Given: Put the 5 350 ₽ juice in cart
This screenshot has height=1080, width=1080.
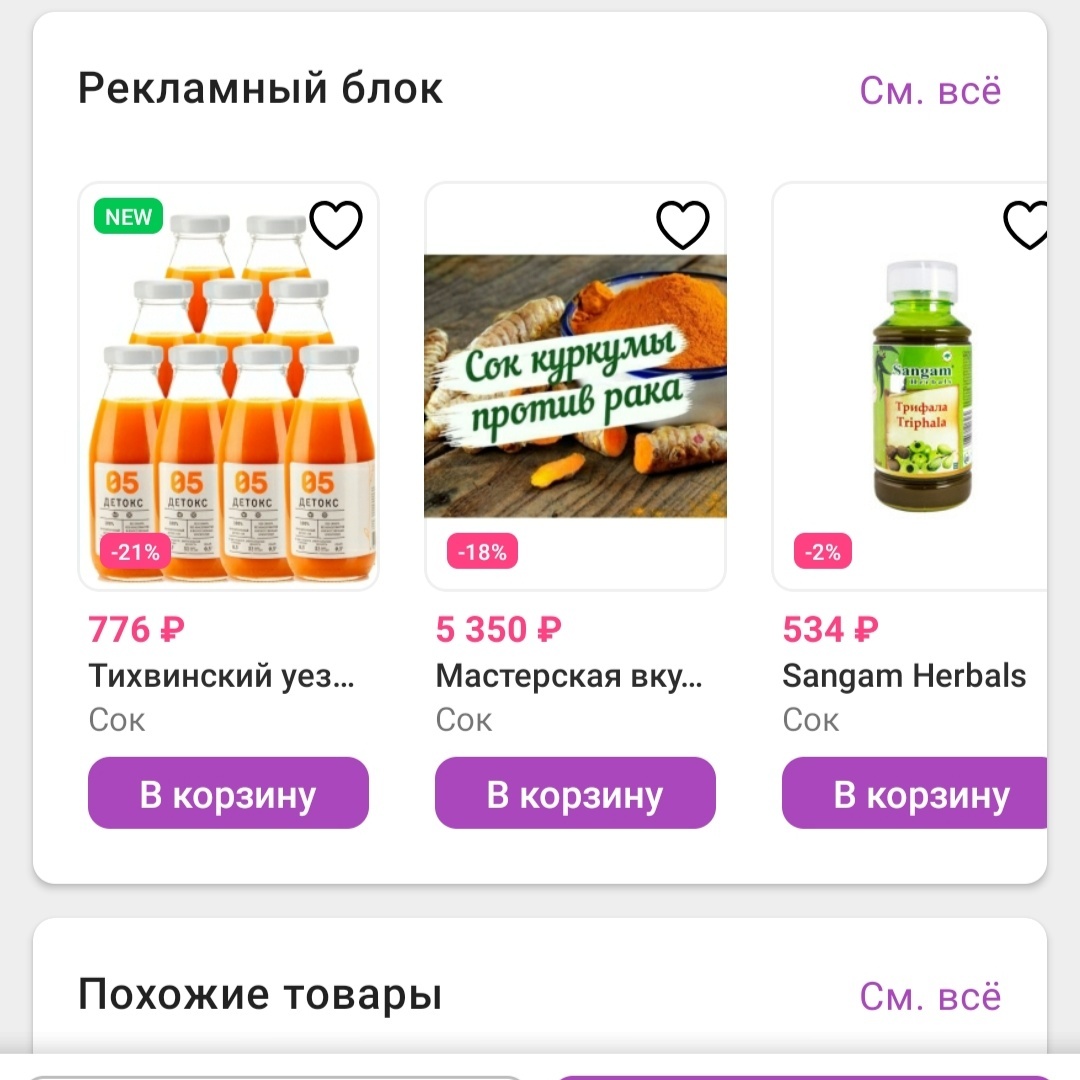Looking at the screenshot, I should coord(576,794).
